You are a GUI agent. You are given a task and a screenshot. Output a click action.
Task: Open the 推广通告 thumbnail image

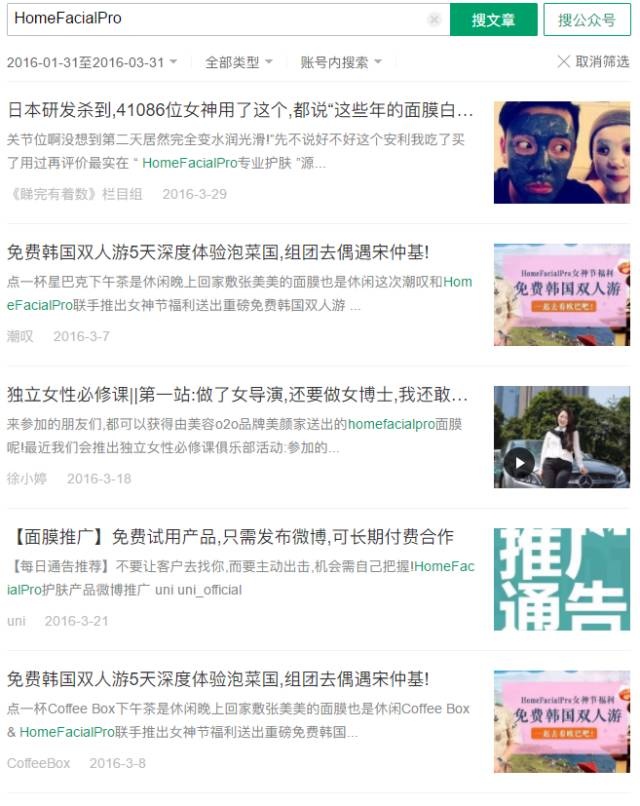tap(561, 579)
